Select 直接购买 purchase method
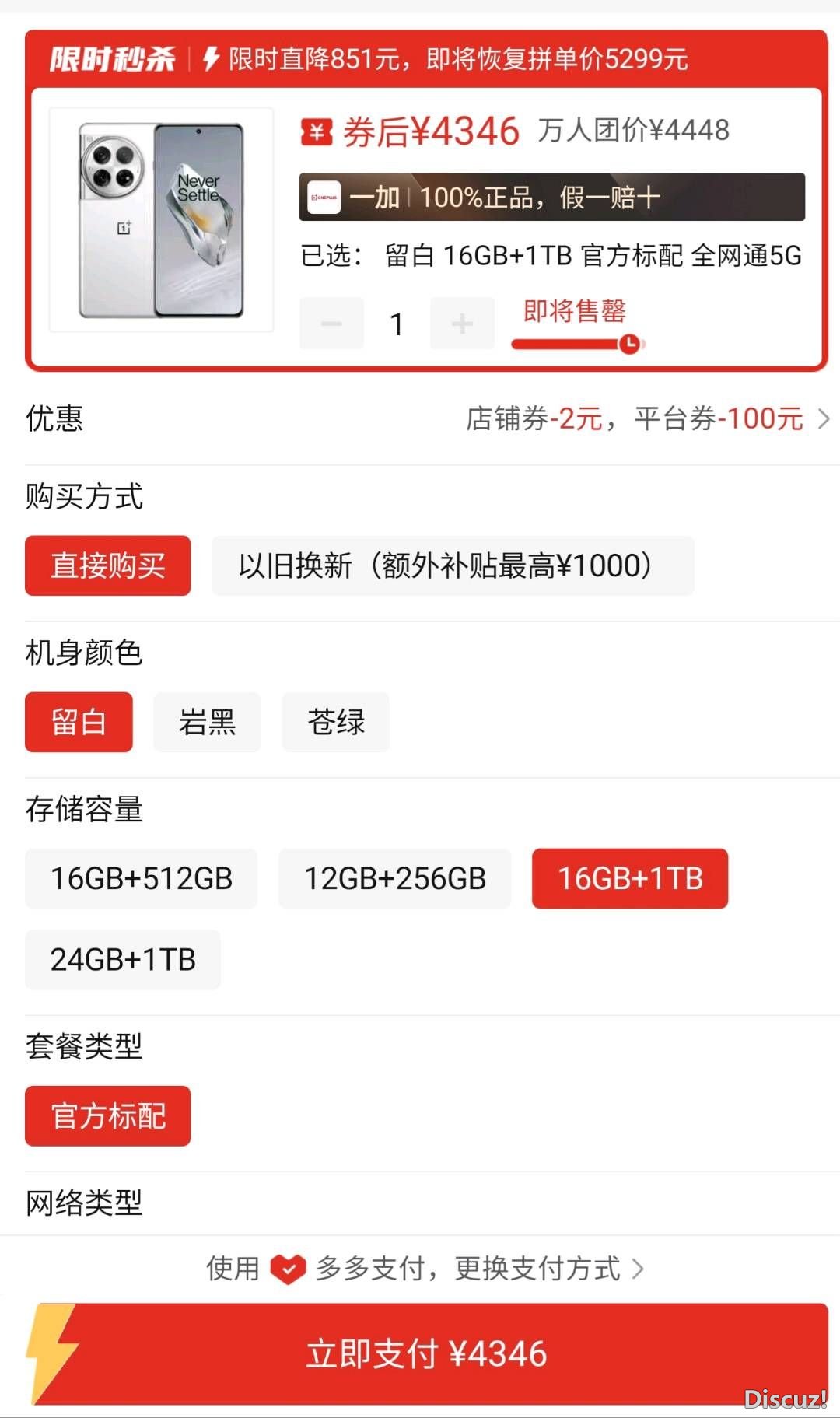Image resolution: width=840 pixels, height=1418 pixels. (107, 566)
